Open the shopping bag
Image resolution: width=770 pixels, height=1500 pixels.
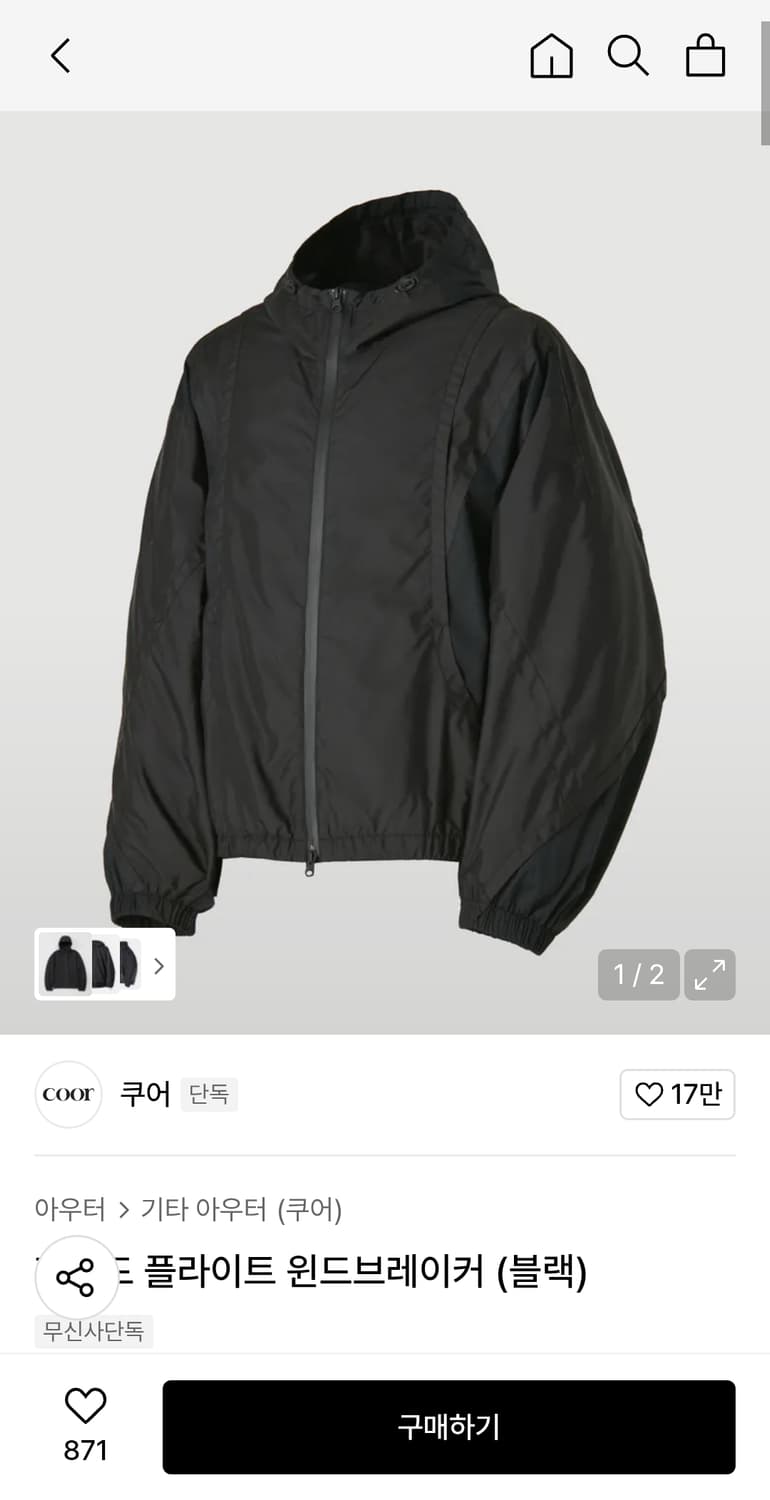[x=705, y=56]
